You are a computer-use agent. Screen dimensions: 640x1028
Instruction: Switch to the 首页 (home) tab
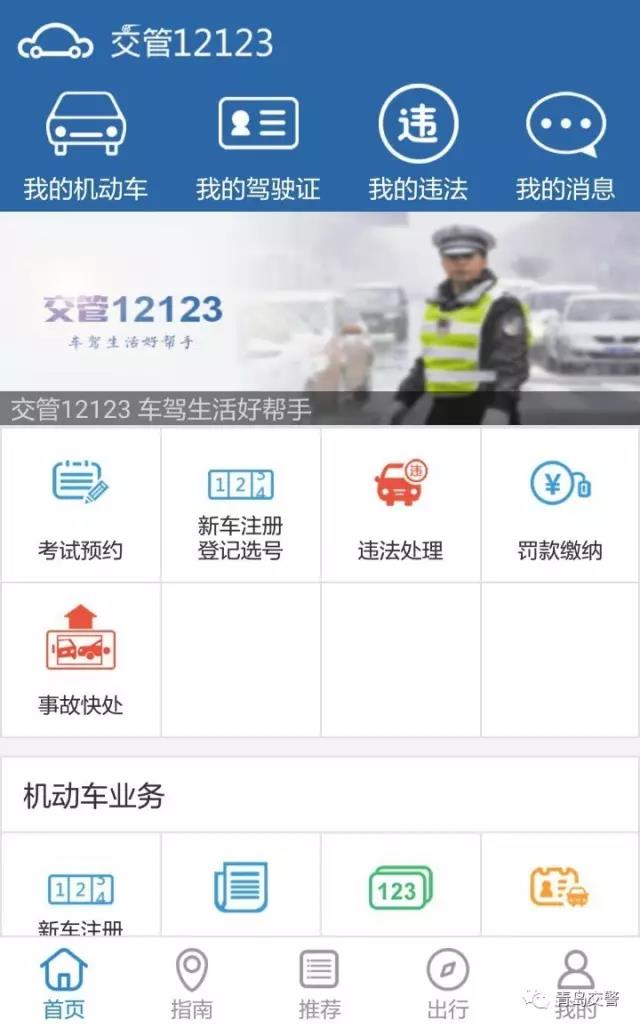64,983
